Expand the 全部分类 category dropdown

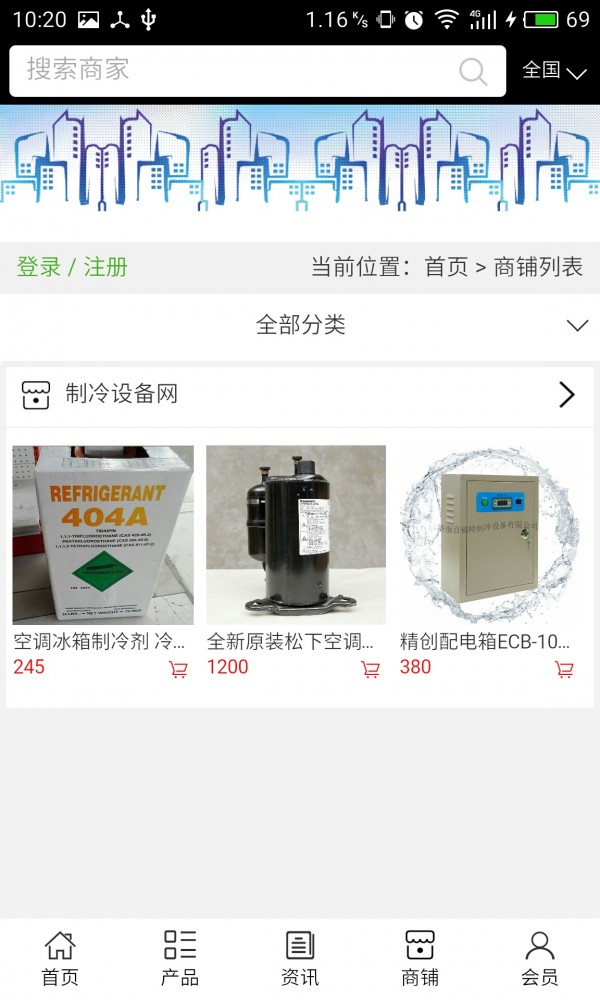click(x=300, y=325)
